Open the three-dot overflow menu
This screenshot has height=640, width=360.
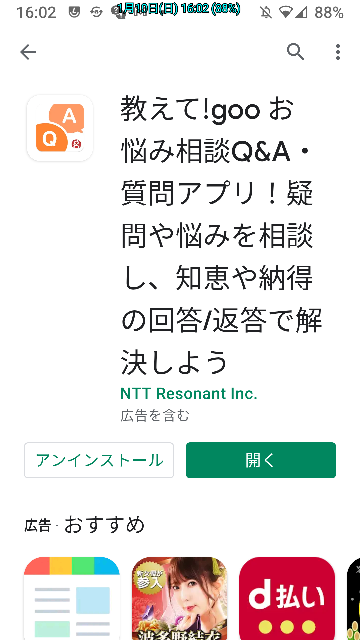point(338,52)
